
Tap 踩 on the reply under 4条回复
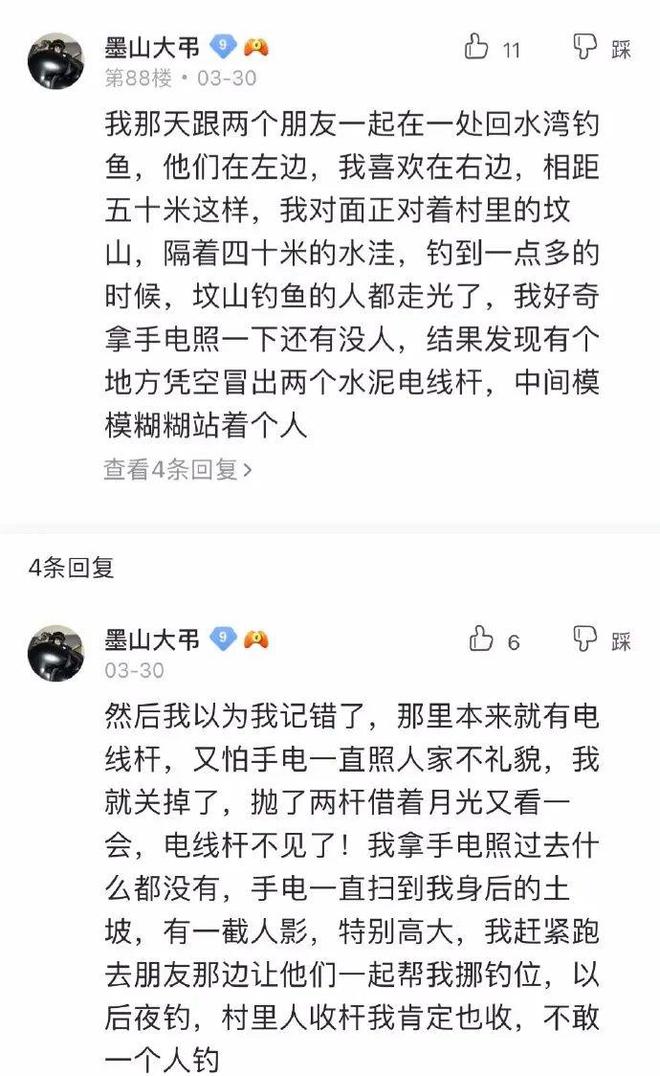point(602,640)
